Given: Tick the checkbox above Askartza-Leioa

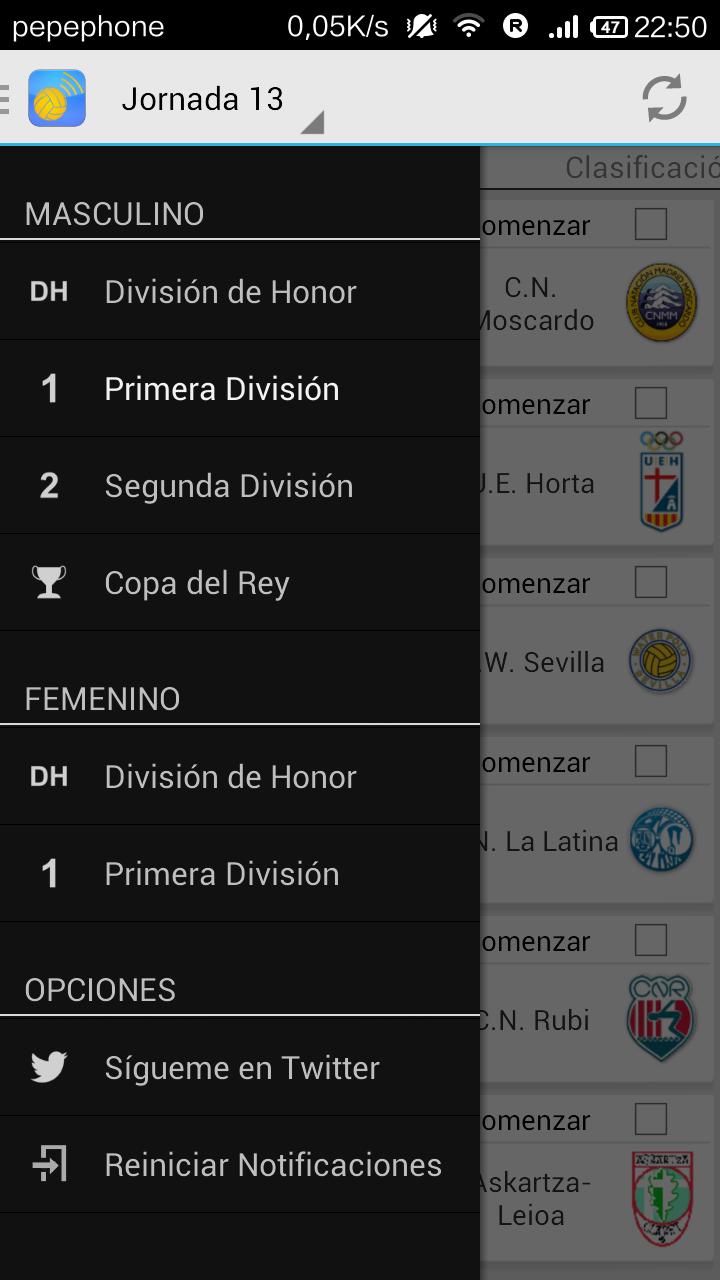Looking at the screenshot, I should (x=651, y=1119).
